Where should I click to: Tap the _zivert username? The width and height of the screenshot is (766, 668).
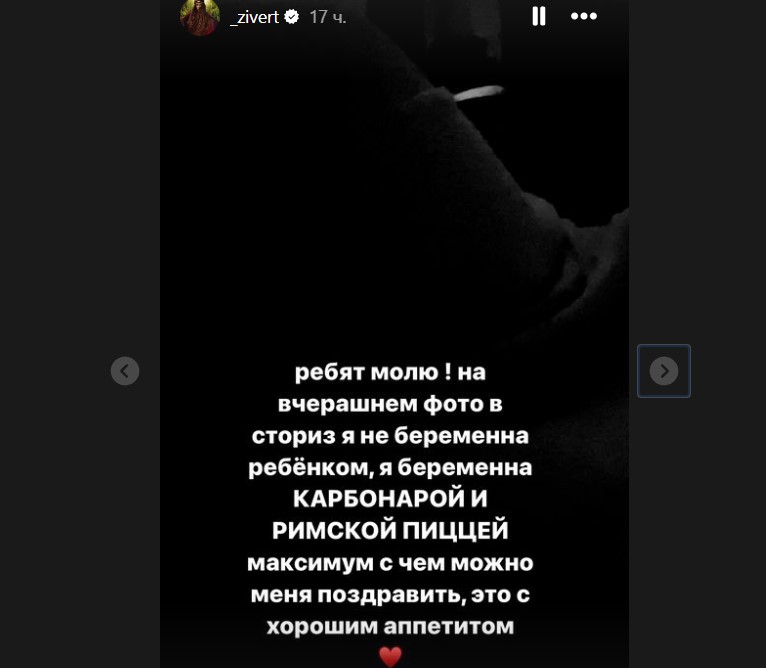[x=255, y=17]
